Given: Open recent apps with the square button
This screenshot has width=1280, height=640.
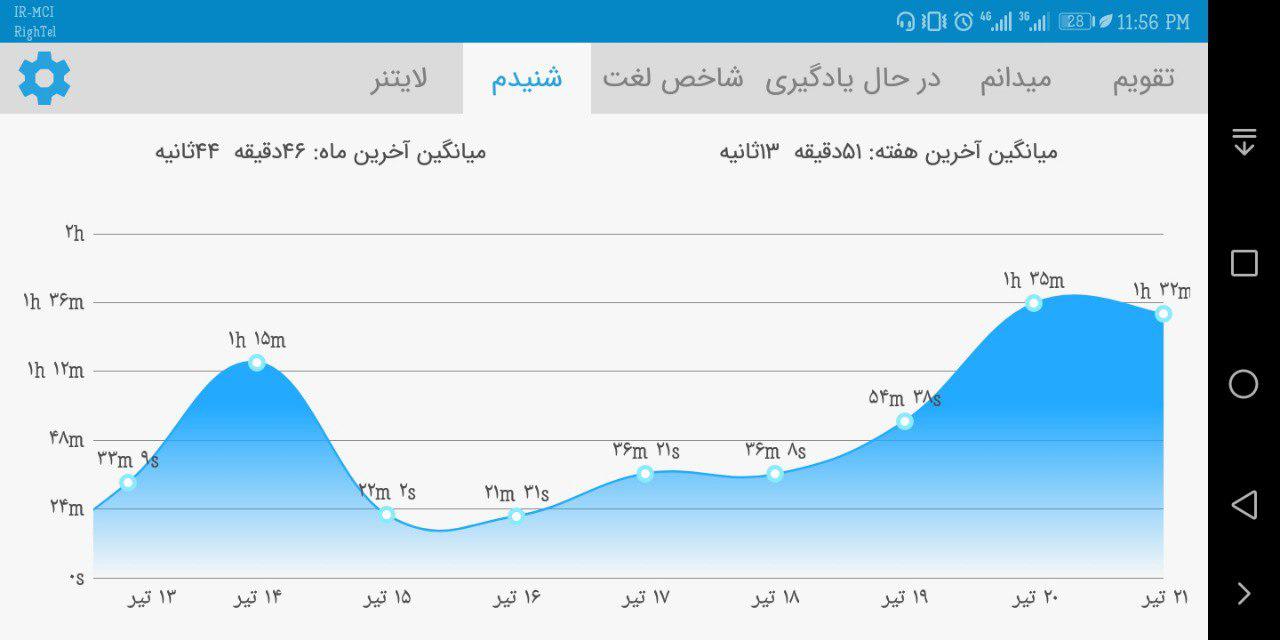Looking at the screenshot, I should pyautogui.click(x=1244, y=263).
